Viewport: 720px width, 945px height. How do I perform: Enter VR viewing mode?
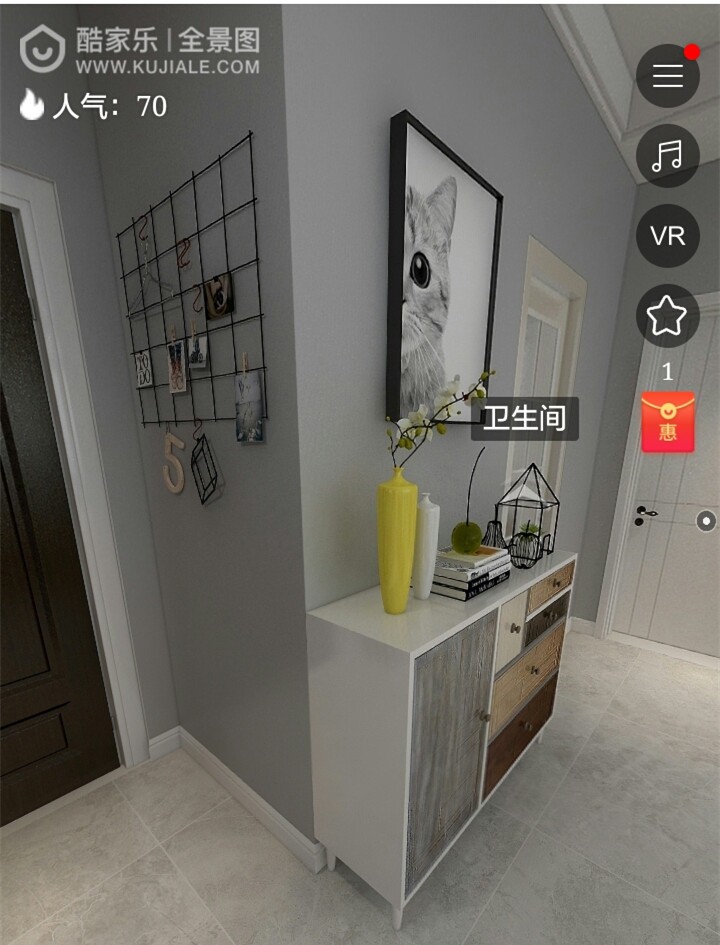(x=667, y=236)
